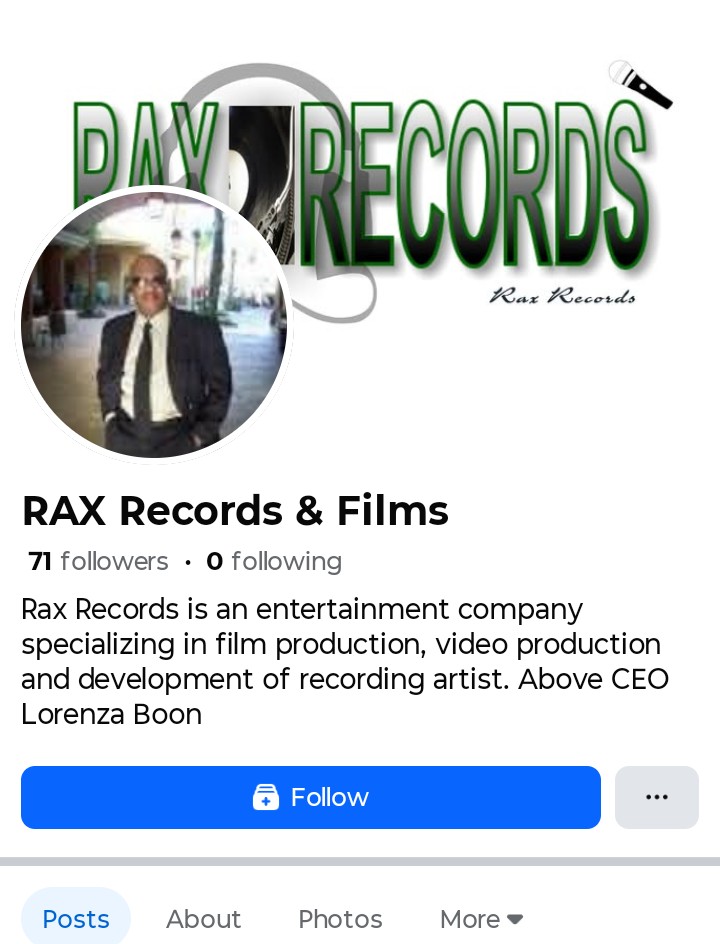720x944 pixels.
Task: Open the About tab
Action: [x=204, y=918]
